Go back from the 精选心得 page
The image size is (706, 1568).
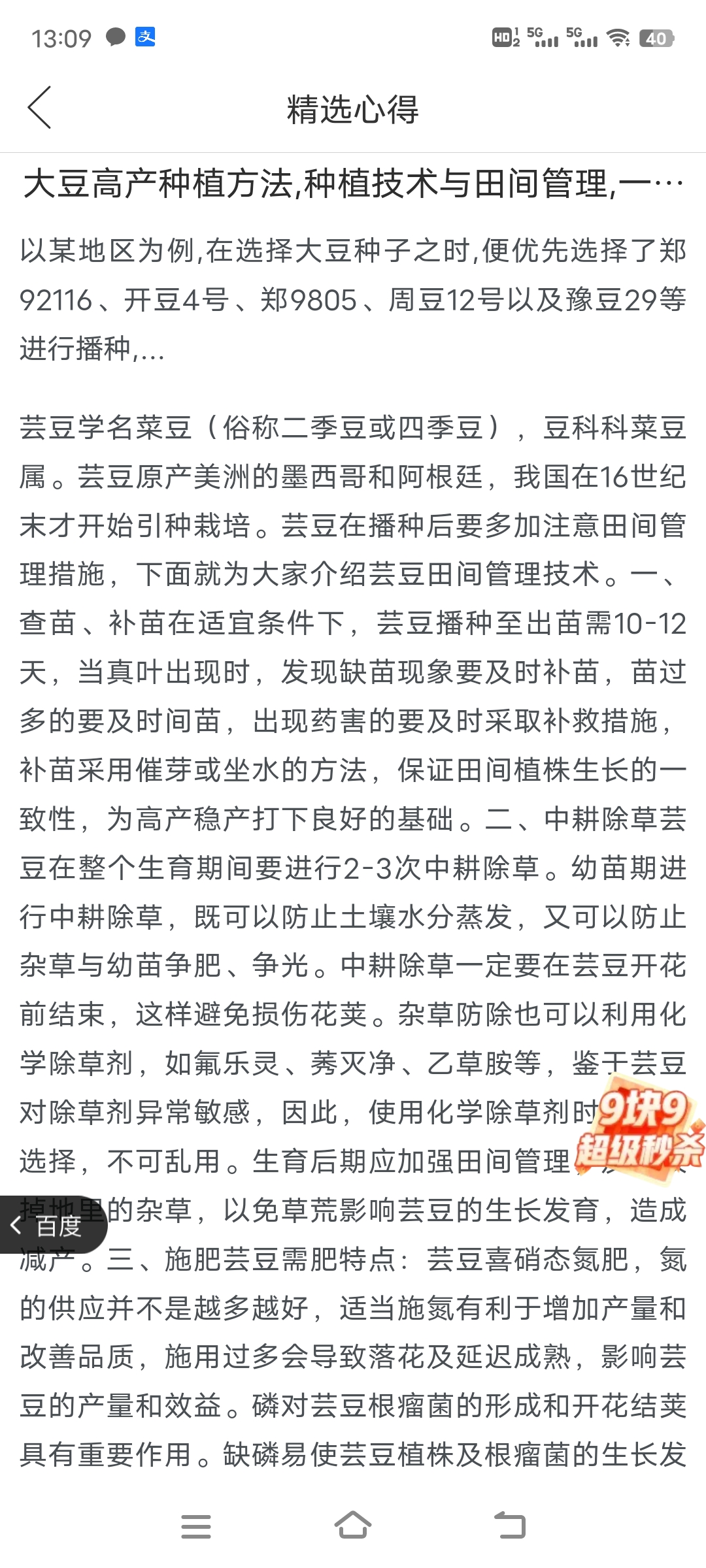point(40,108)
